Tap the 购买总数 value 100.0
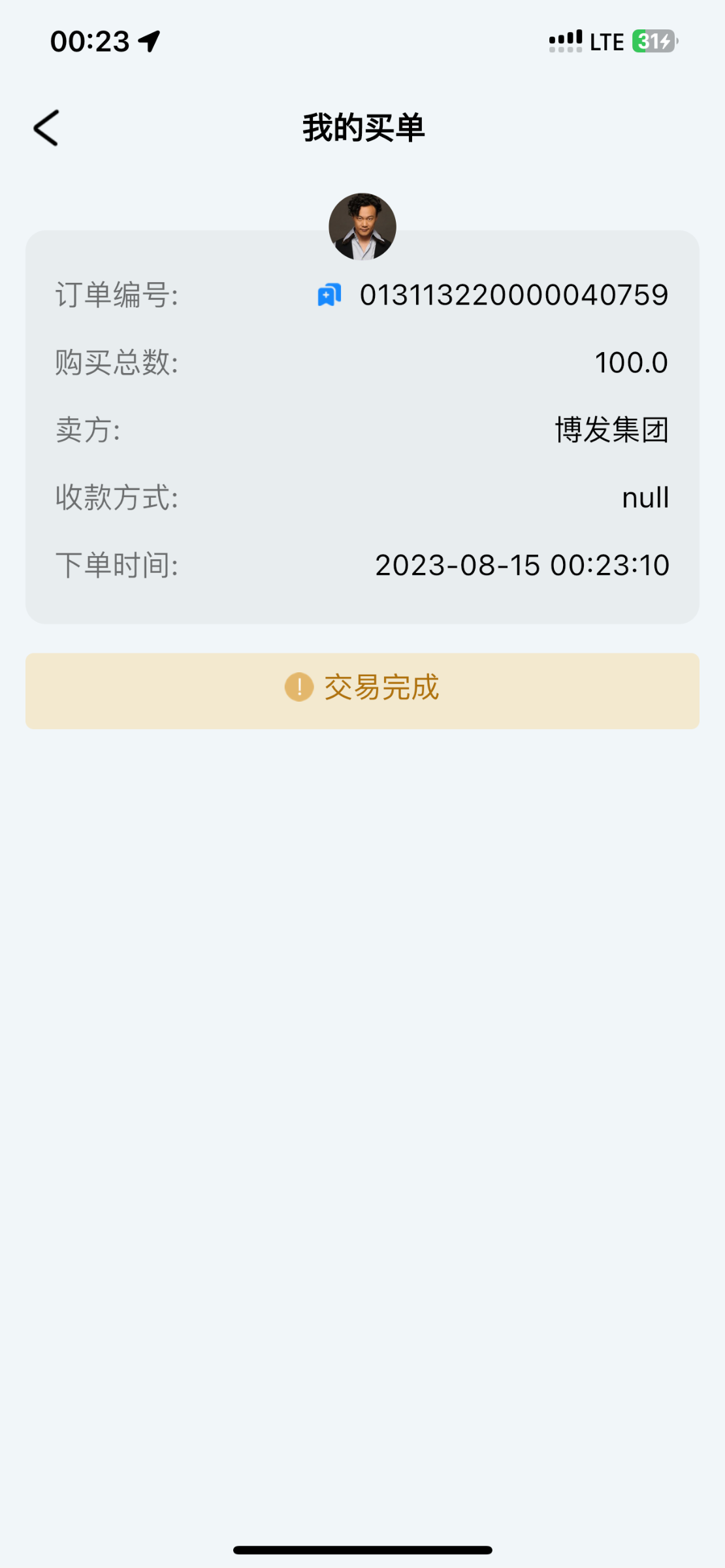 pos(631,363)
